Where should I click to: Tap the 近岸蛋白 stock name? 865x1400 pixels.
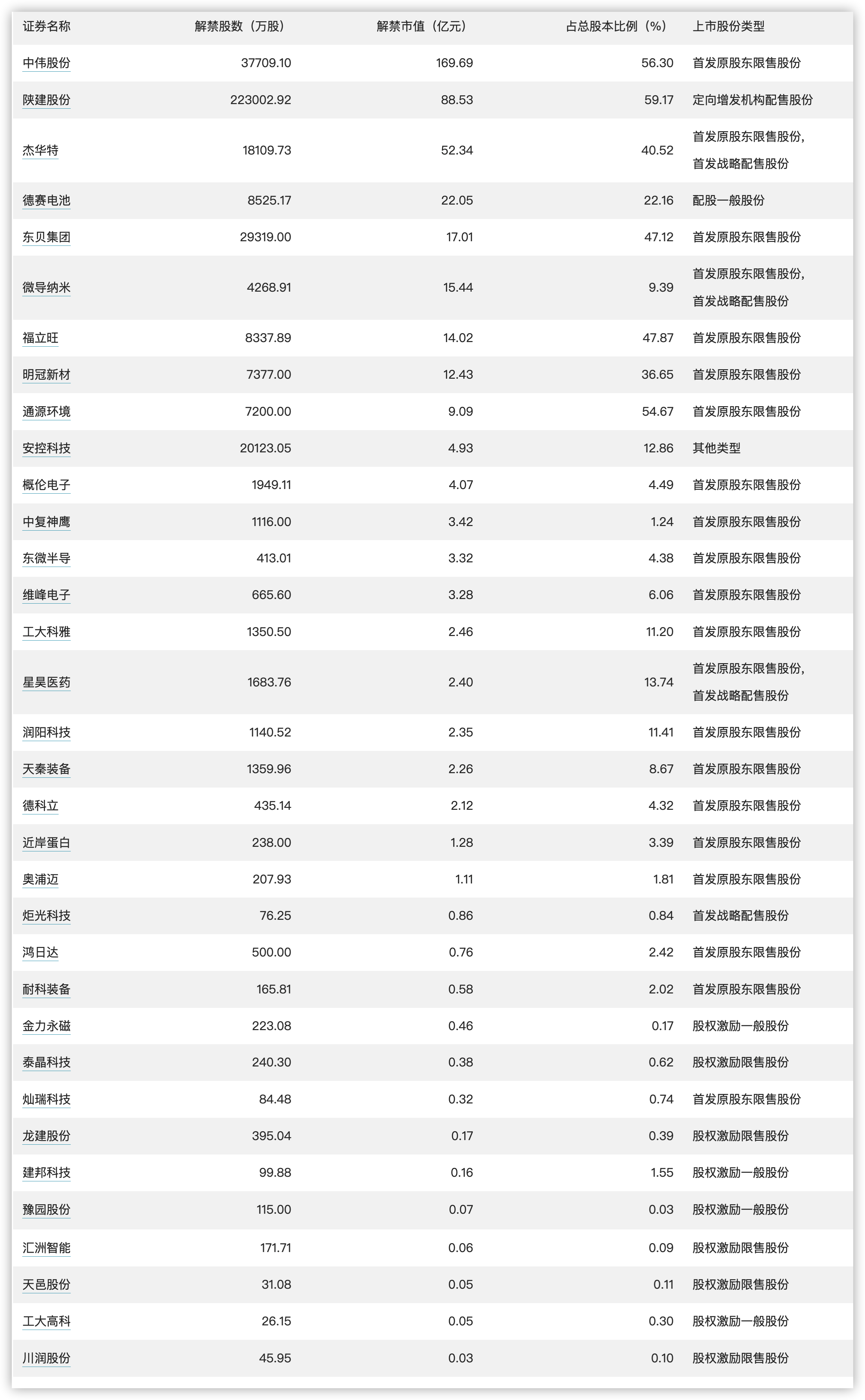(46, 843)
